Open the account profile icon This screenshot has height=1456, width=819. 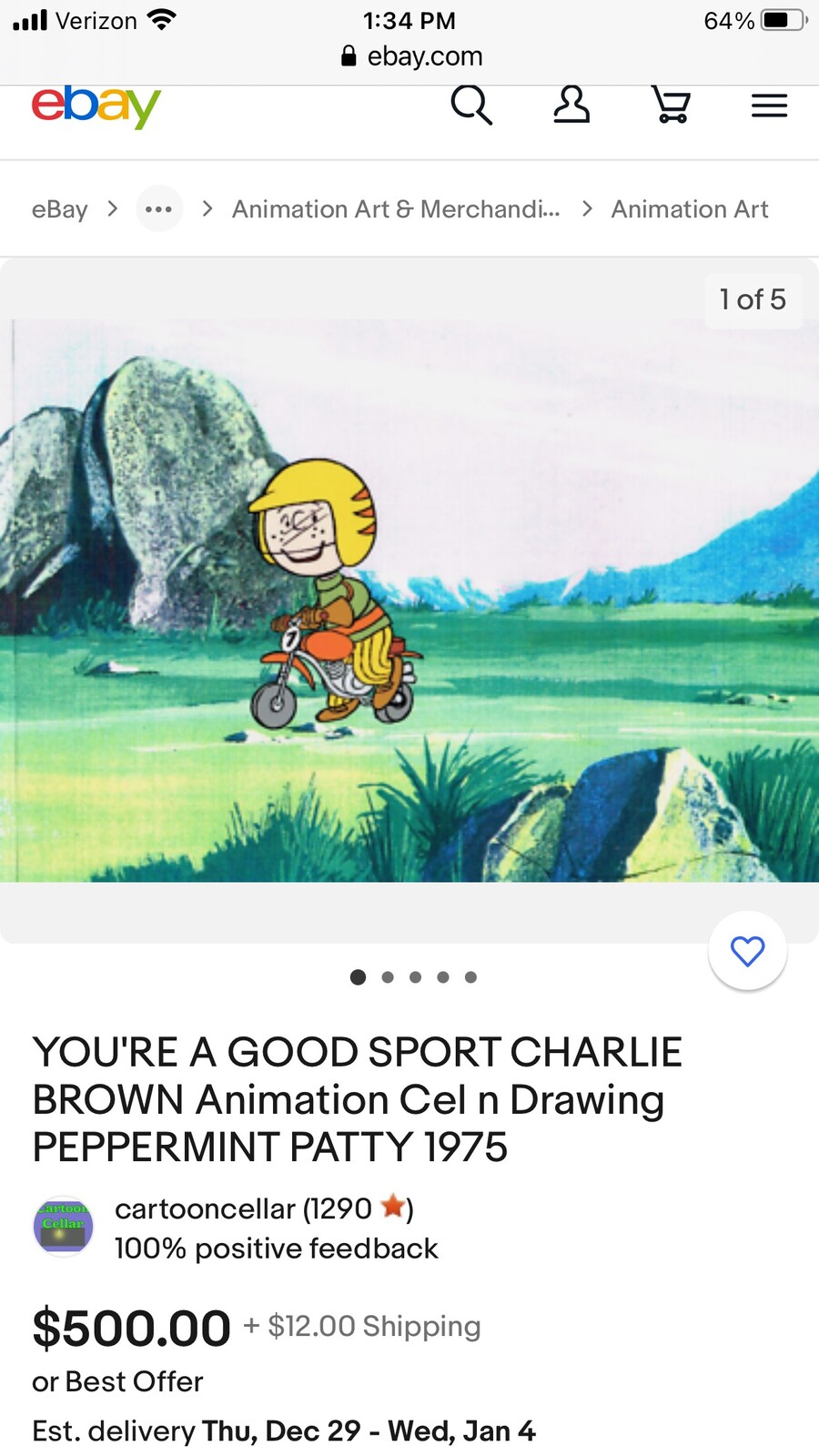[571, 106]
